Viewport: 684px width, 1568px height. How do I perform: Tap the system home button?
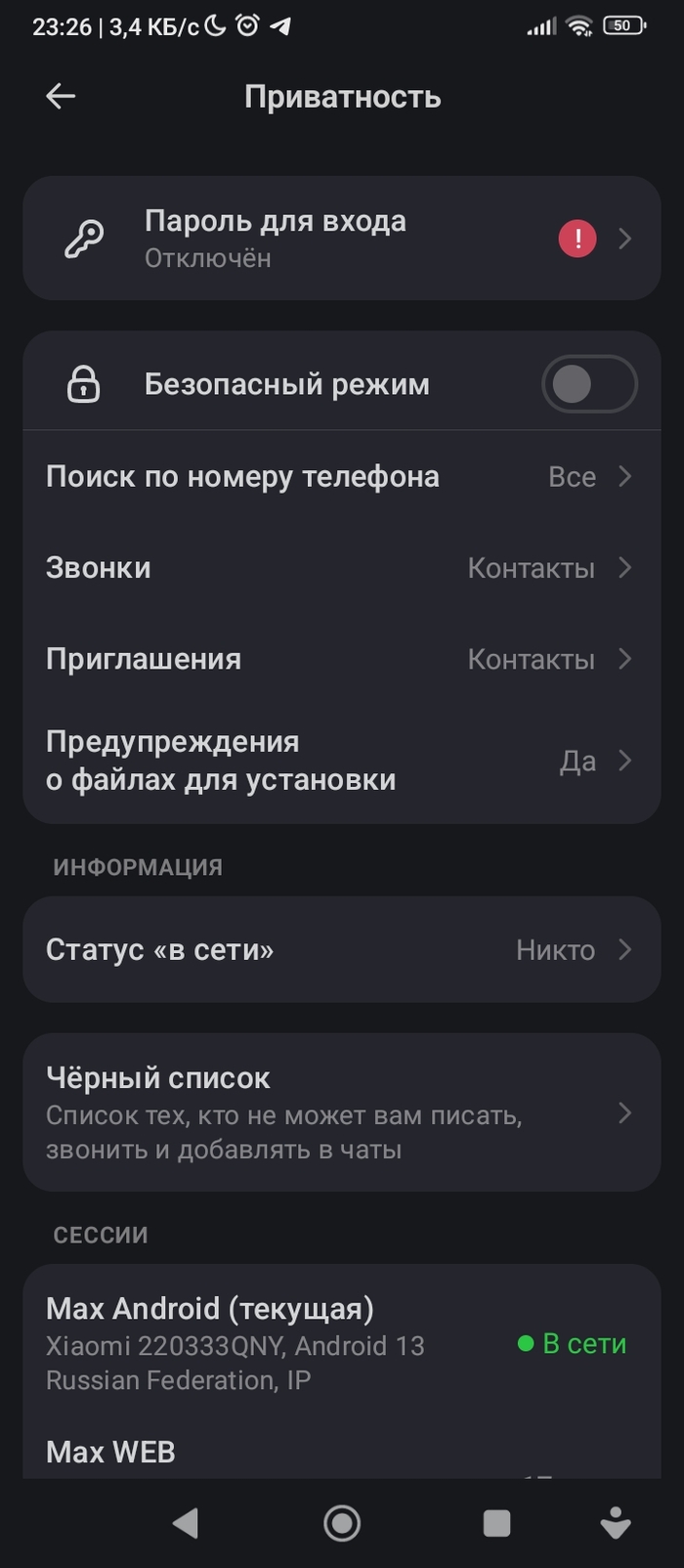click(342, 1523)
